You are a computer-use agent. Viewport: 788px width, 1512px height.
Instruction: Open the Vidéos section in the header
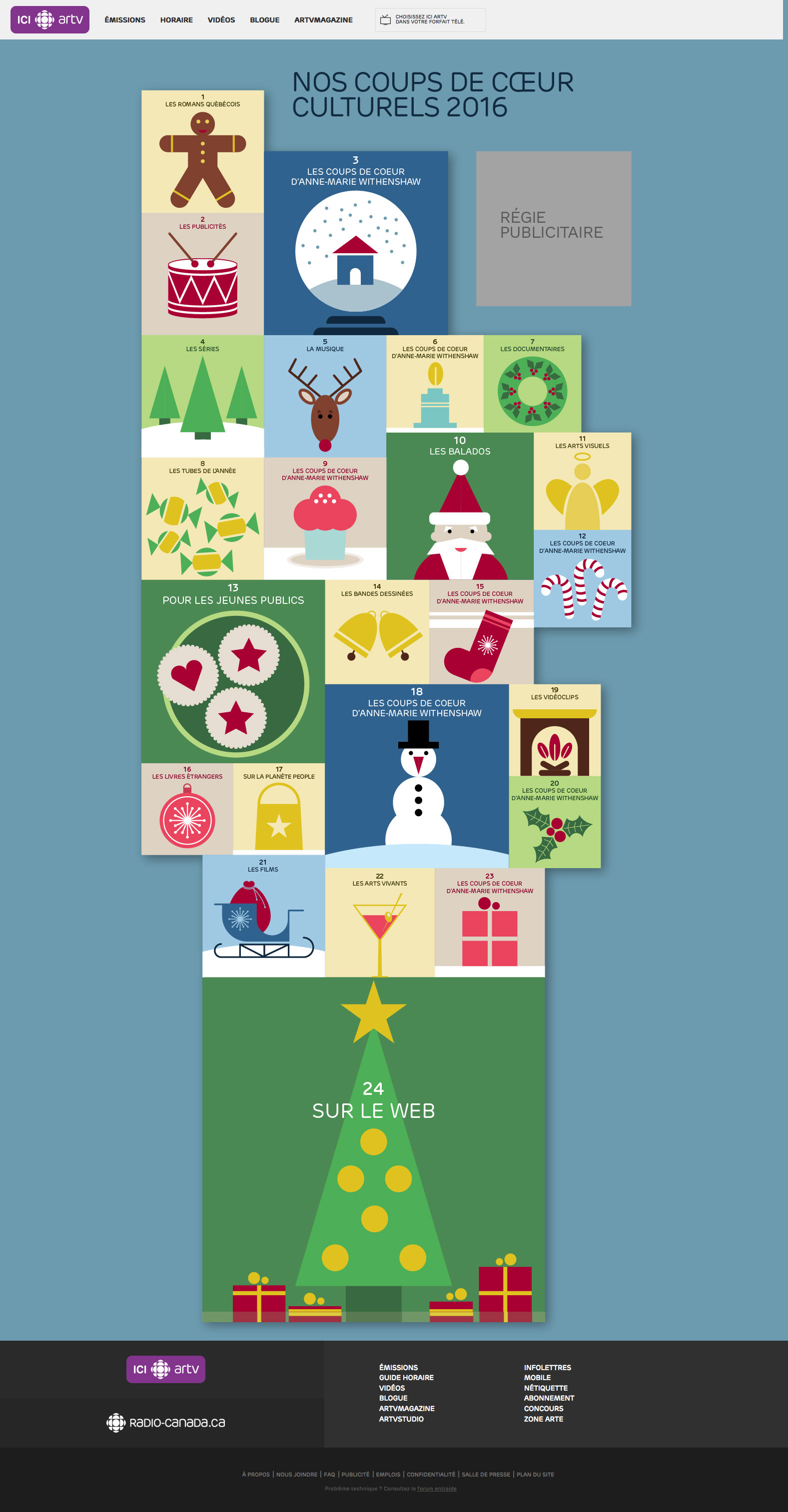(x=221, y=20)
